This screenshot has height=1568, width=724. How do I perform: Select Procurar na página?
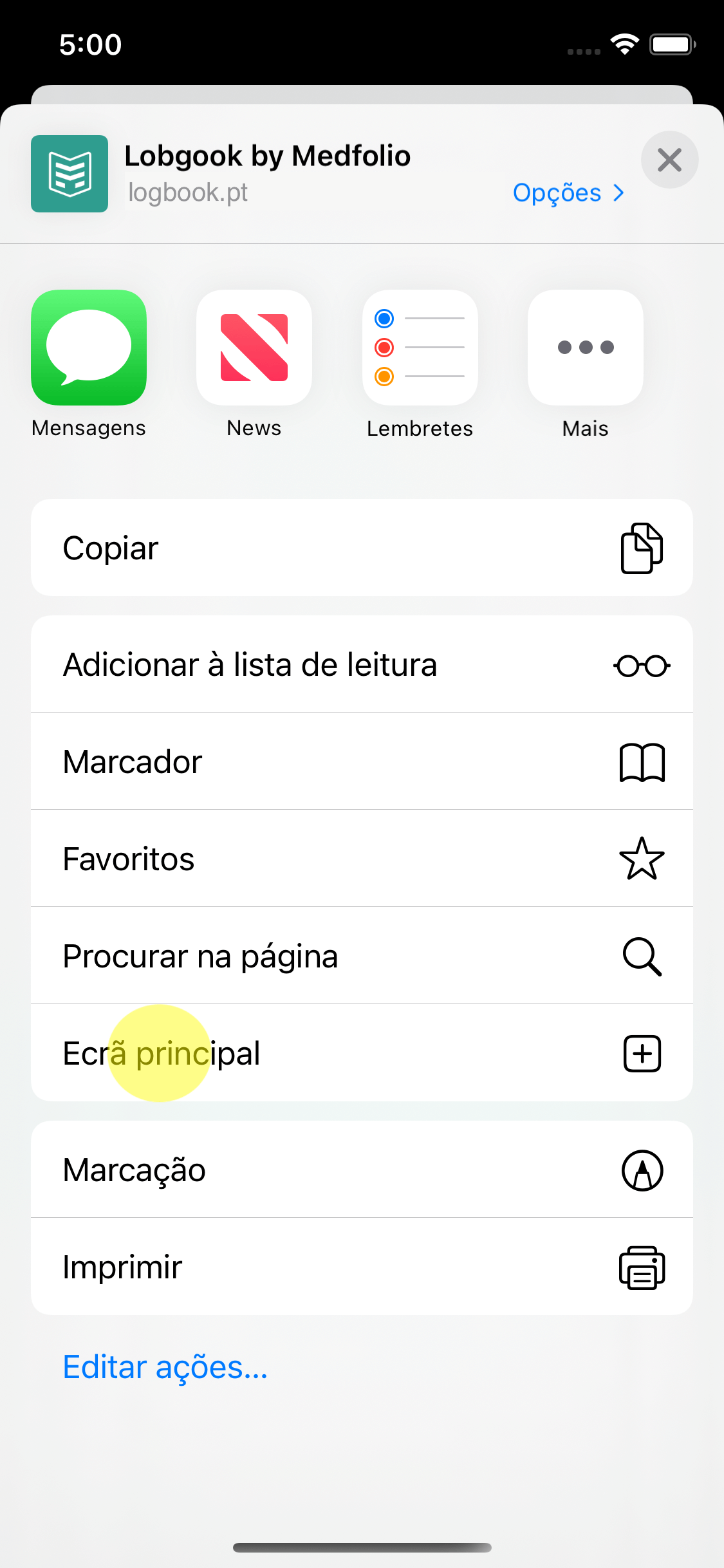[x=362, y=957]
